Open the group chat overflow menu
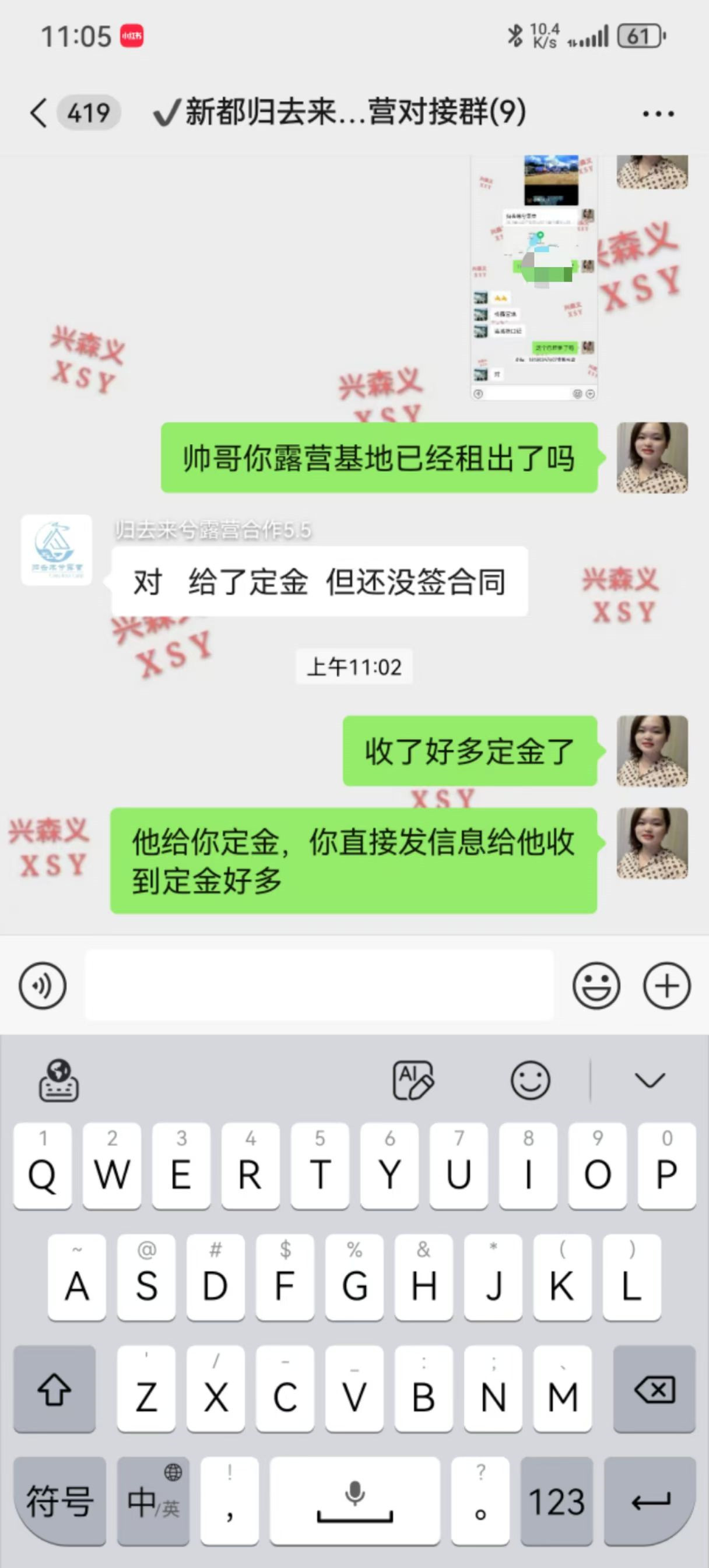Viewport: 709px width, 1568px height. point(658,113)
